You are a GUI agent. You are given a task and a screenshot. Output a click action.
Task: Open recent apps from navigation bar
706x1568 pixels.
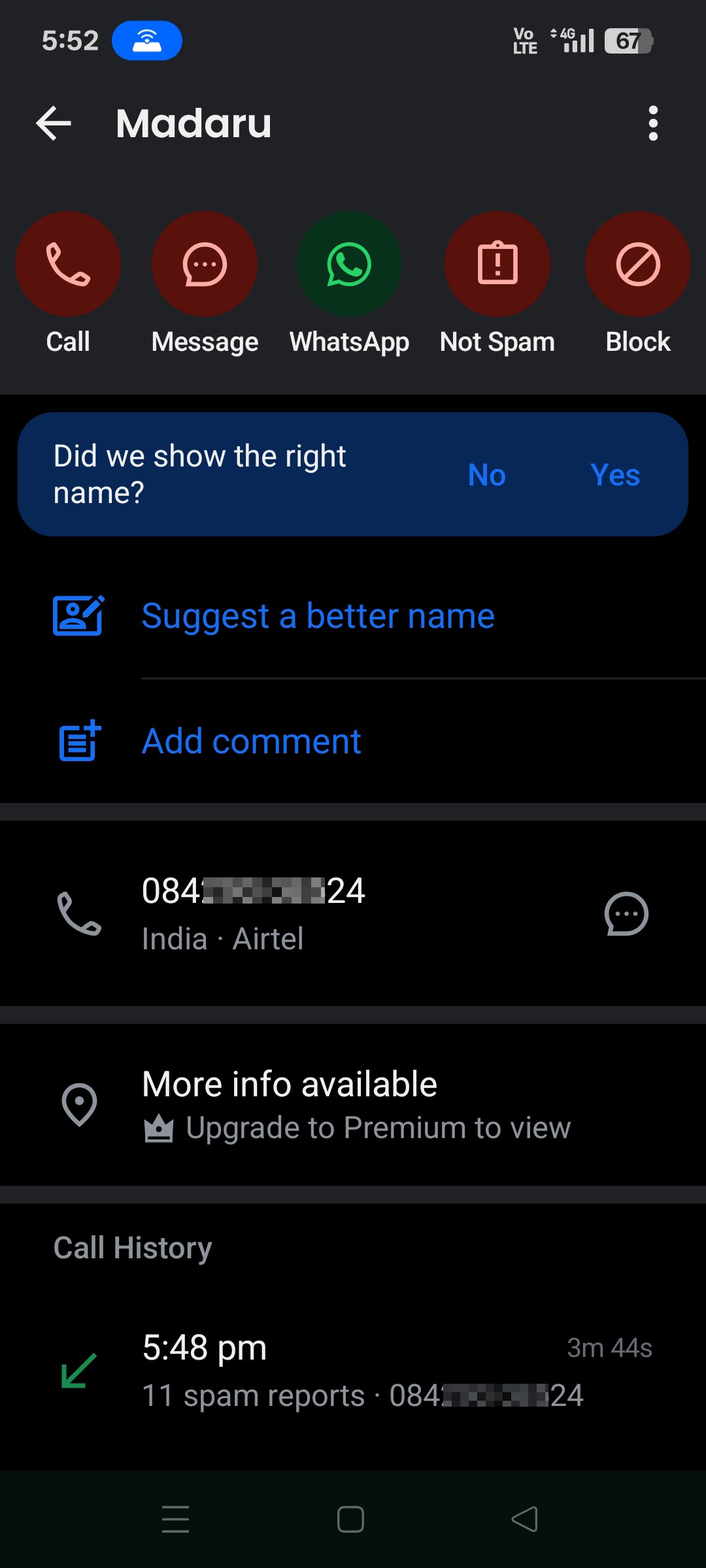point(175,1519)
